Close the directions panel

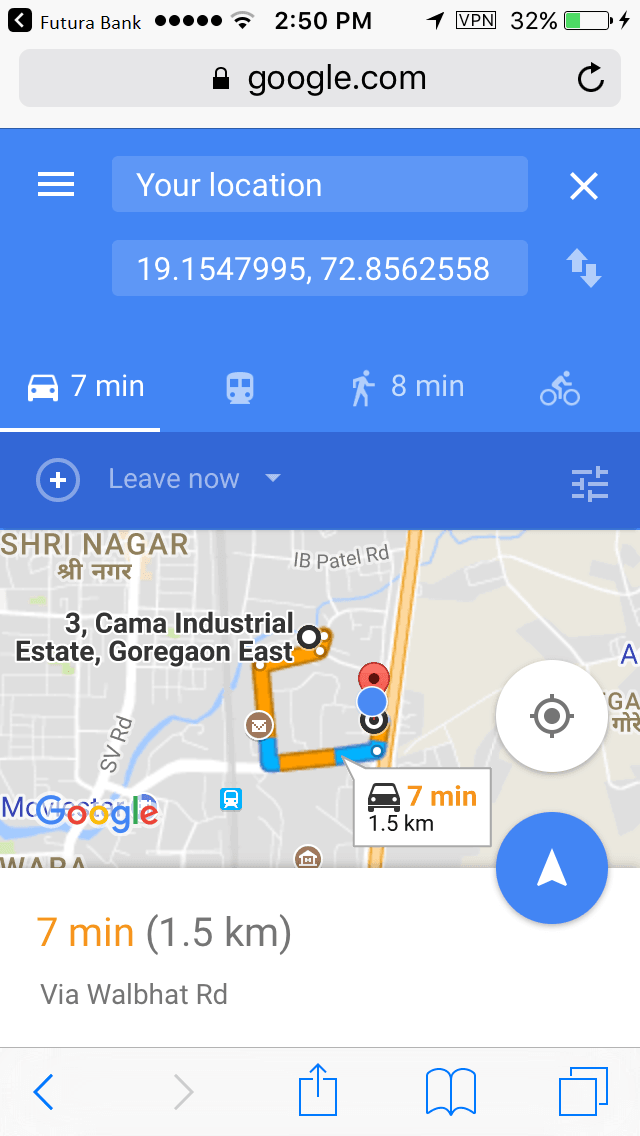[583, 186]
